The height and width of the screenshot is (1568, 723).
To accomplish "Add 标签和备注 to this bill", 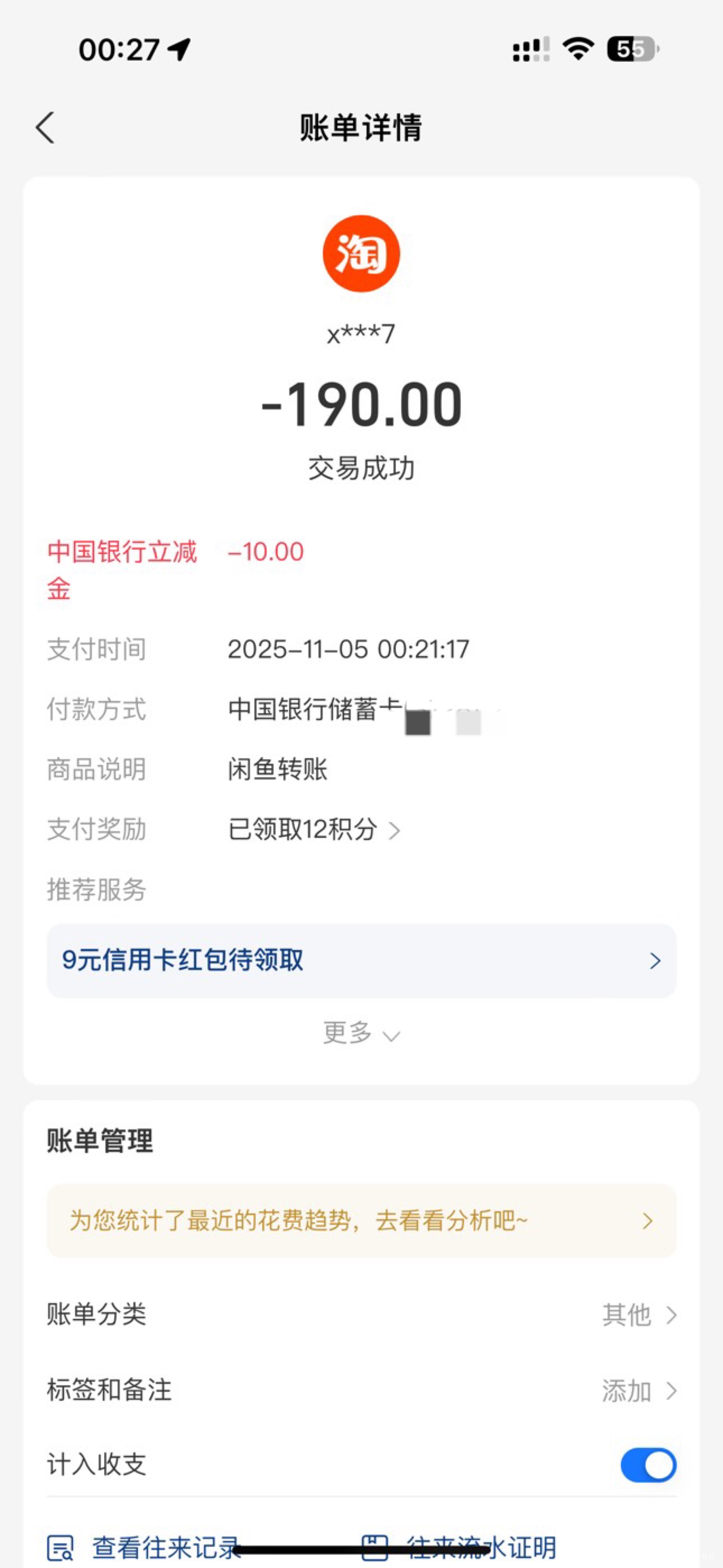I will [x=639, y=1390].
